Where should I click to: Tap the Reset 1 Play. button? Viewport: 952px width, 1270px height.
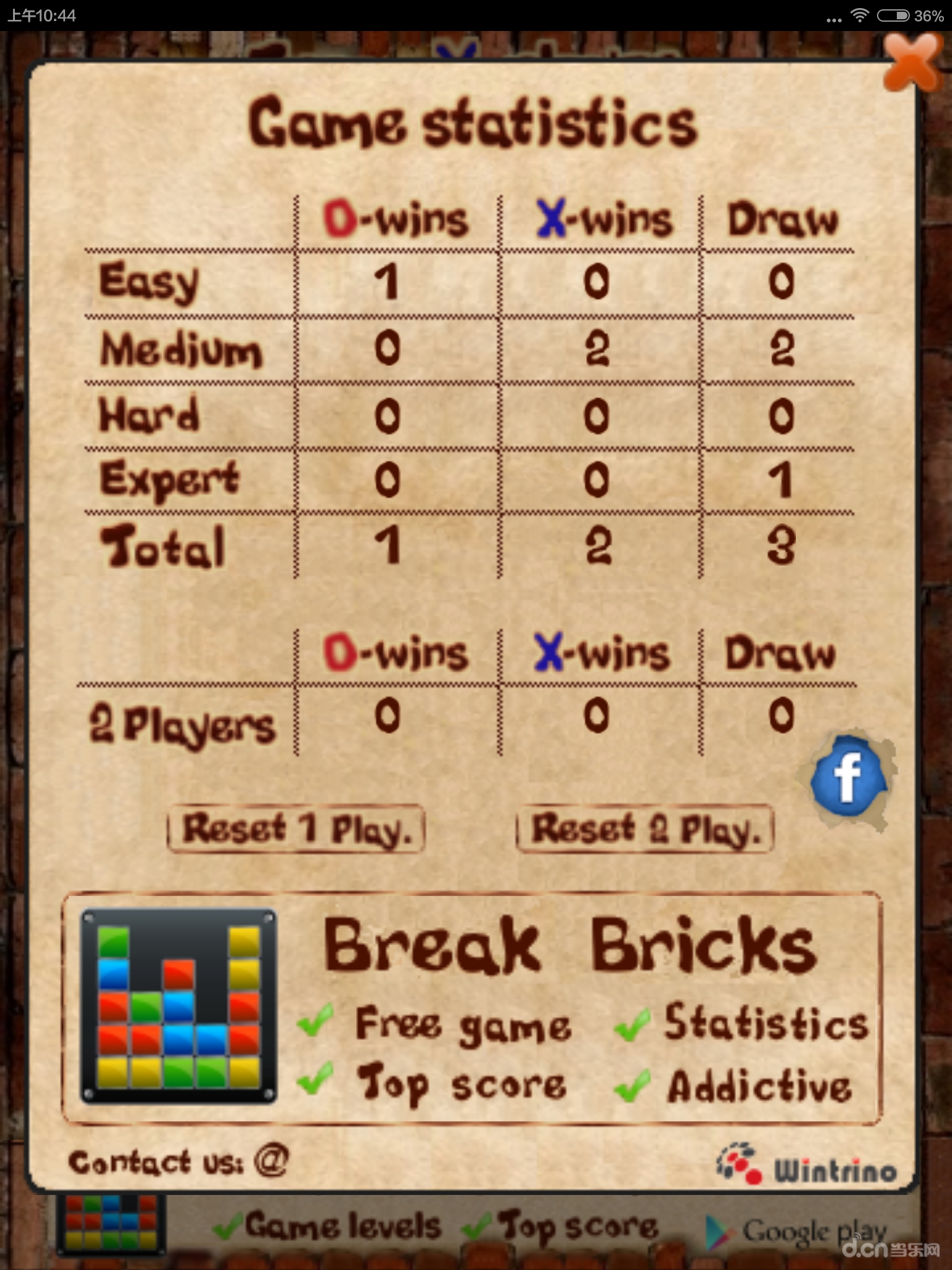click(296, 830)
